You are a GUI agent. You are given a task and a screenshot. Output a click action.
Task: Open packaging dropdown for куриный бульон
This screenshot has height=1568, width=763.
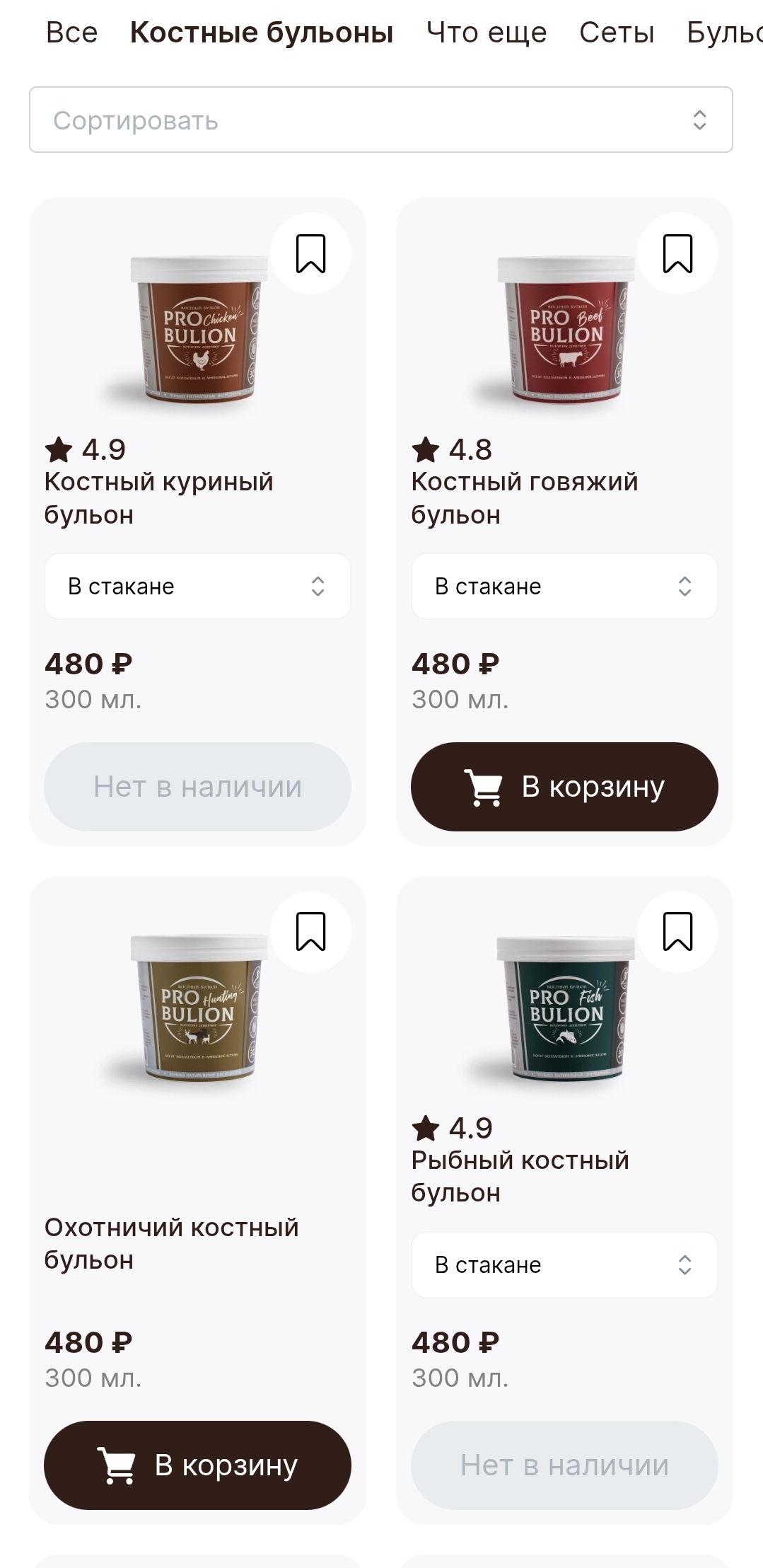tap(197, 587)
